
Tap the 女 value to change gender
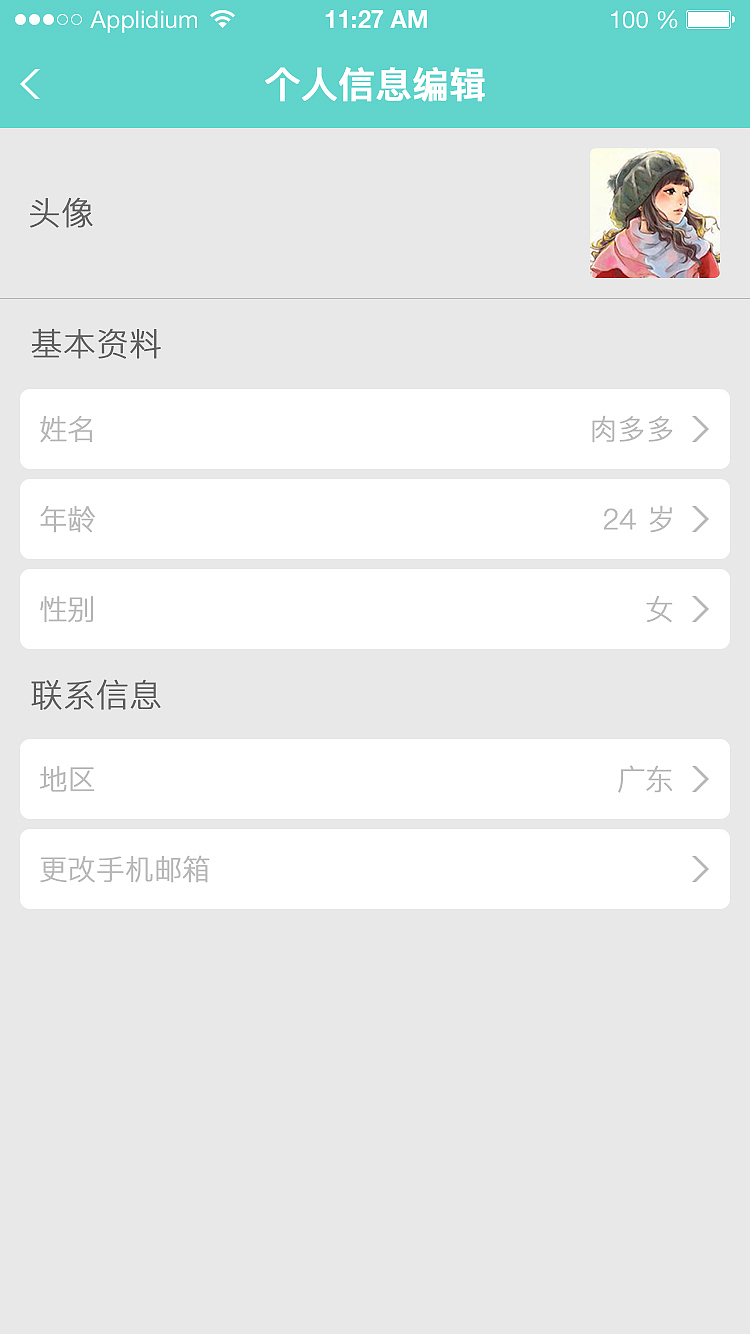660,609
